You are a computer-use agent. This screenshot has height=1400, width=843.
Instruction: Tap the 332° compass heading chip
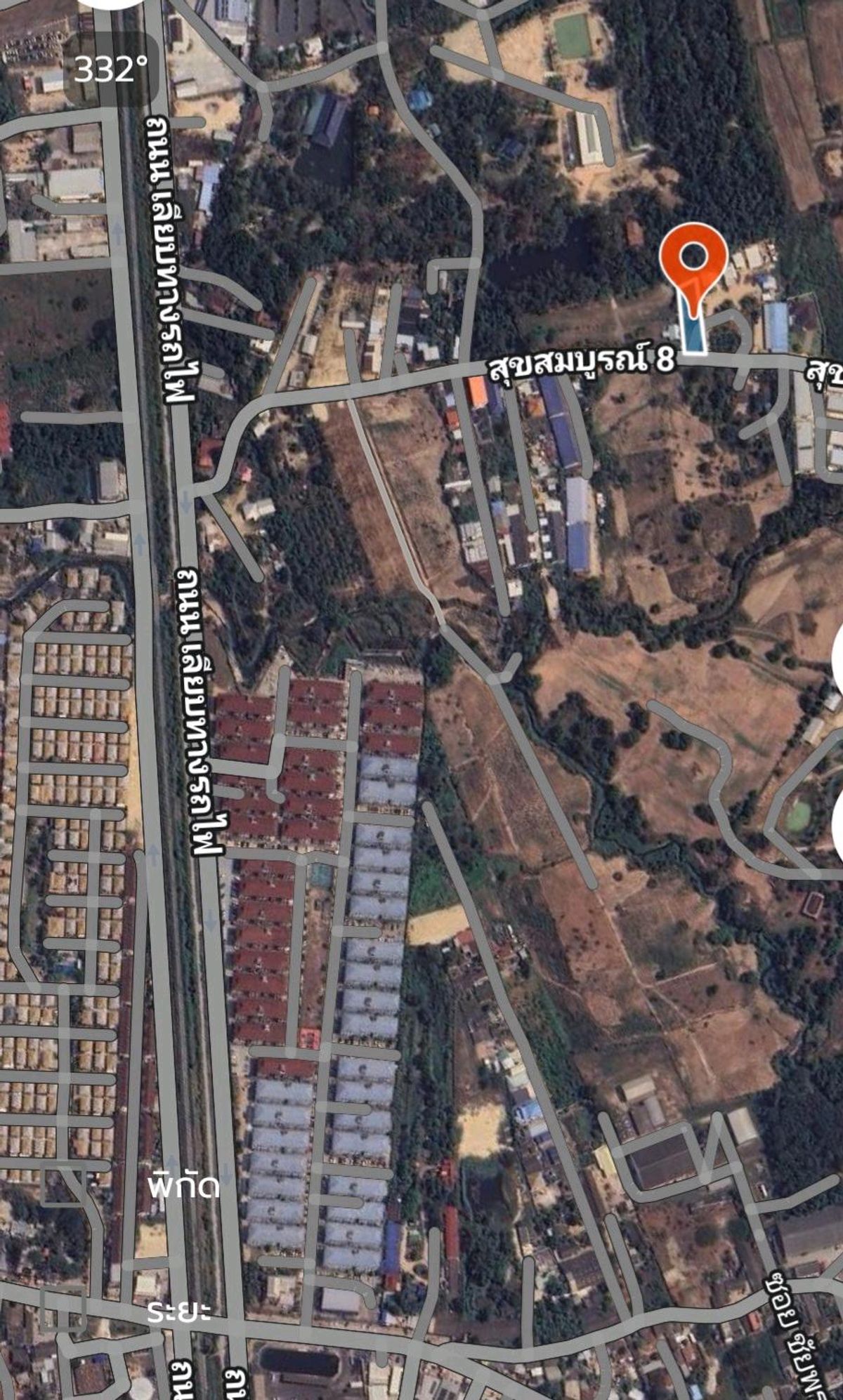(112, 69)
